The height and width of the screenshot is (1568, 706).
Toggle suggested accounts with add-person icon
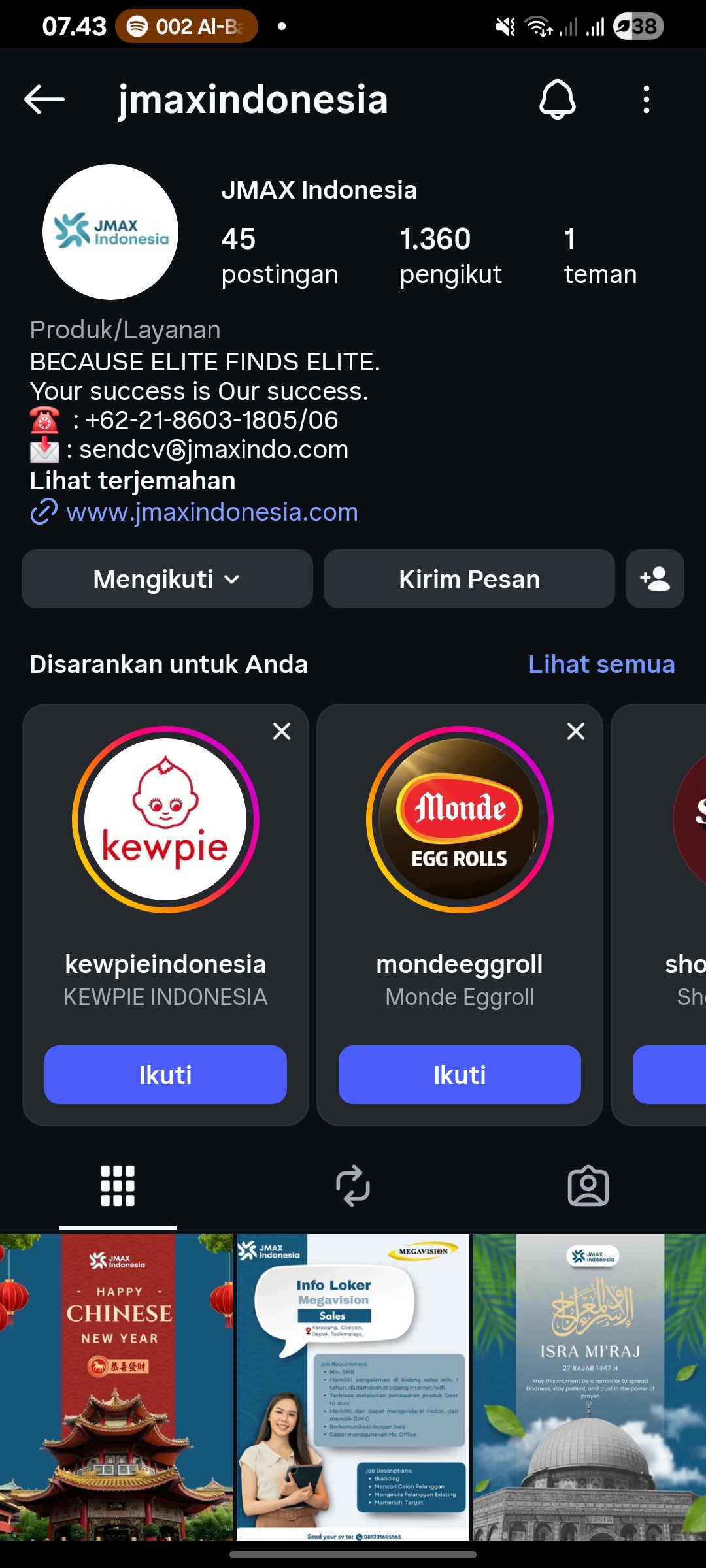click(654, 579)
